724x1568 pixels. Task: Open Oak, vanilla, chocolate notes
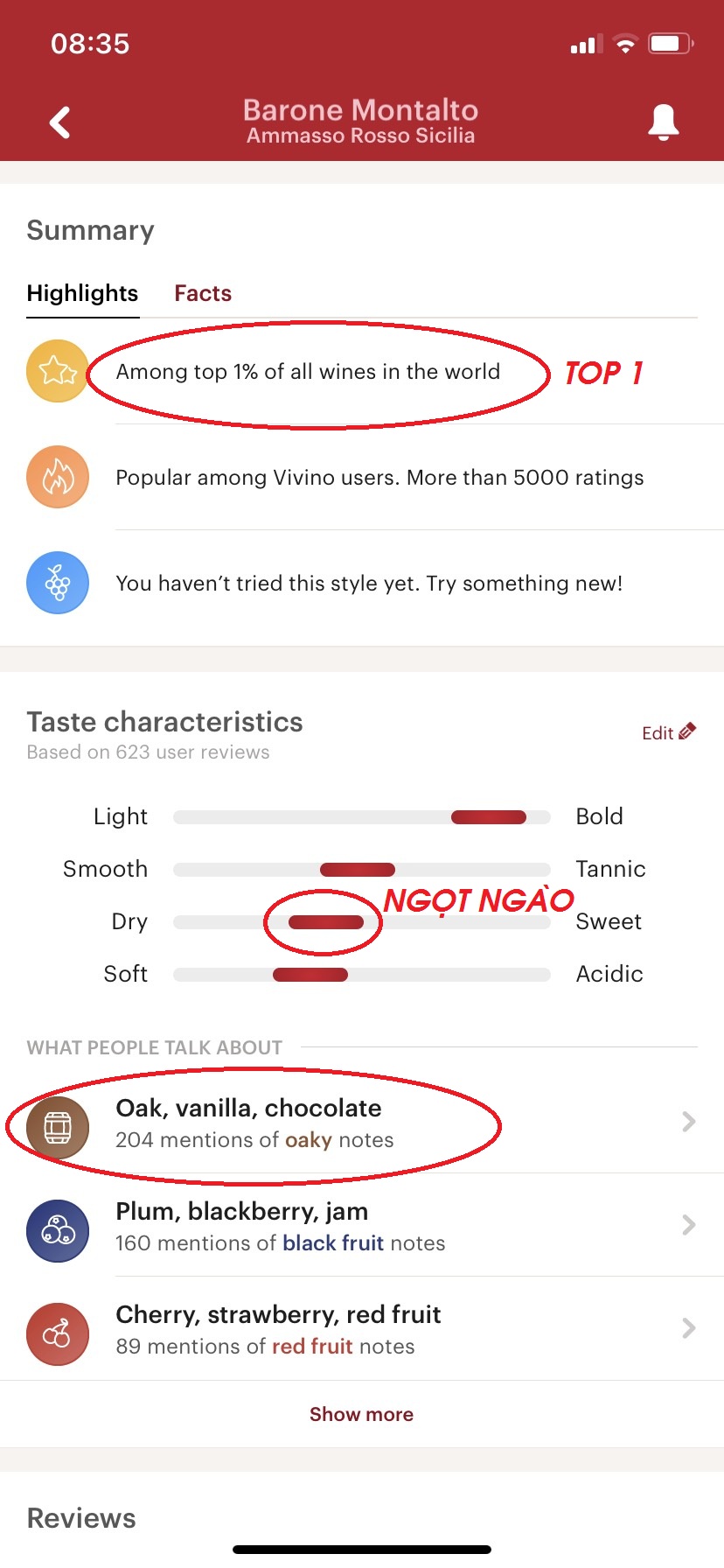point(360,1123)
